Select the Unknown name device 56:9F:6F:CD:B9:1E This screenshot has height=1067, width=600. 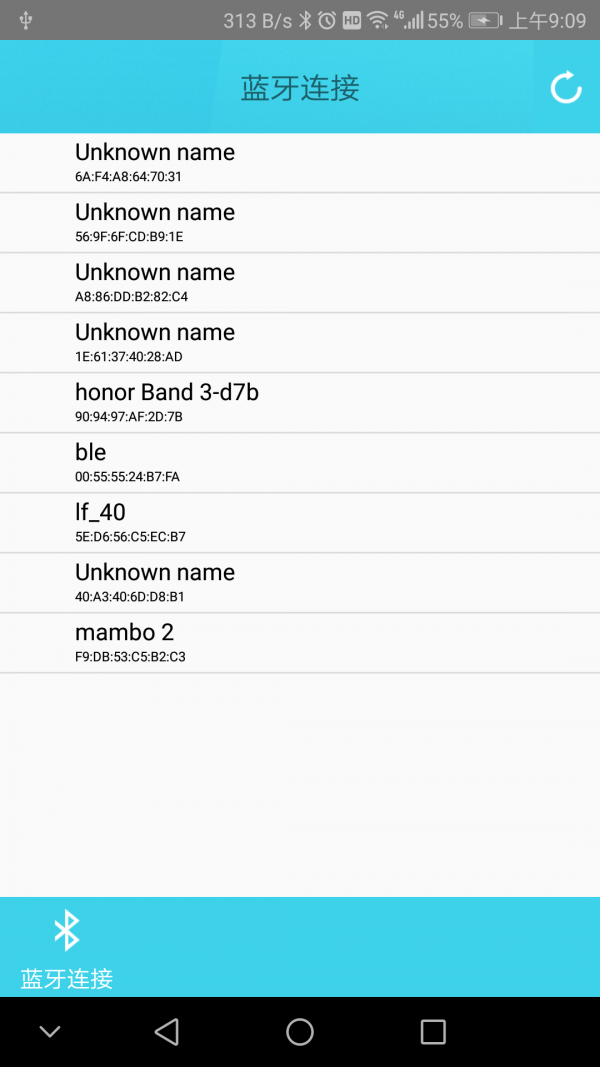click(x=300, y=223)
